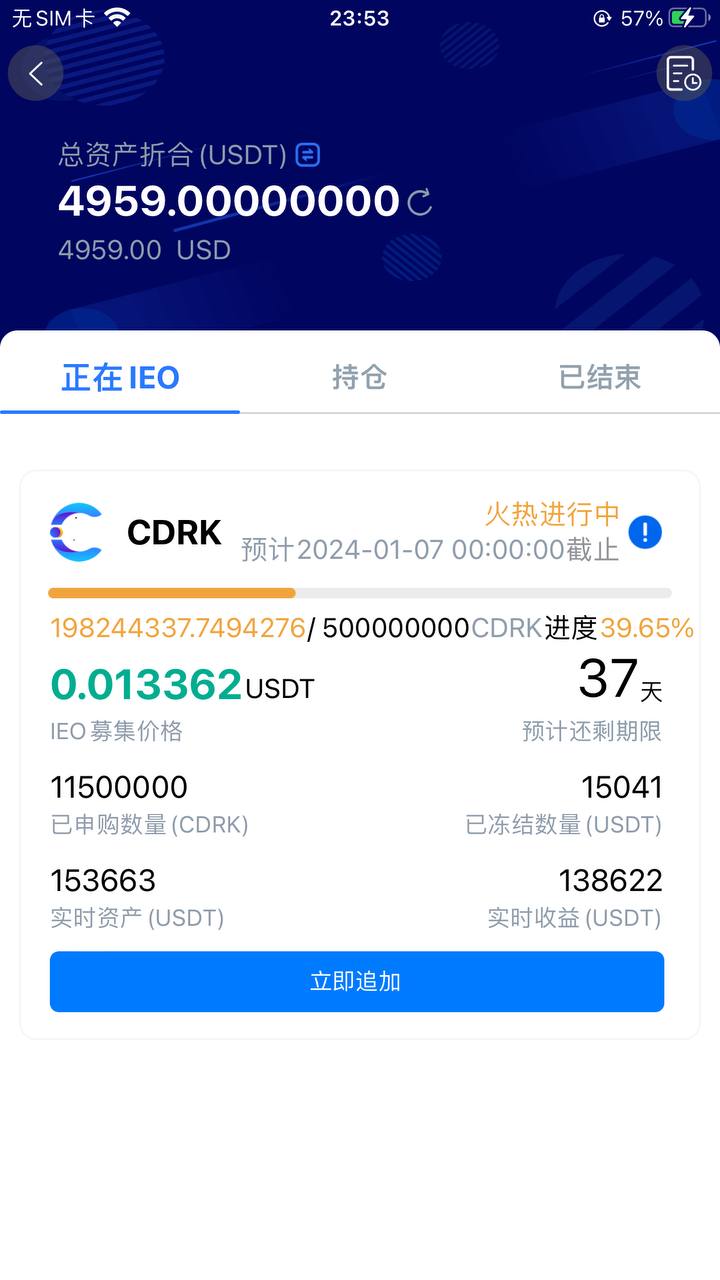
Task: Go back using the top-left arrow
Action: coord(36,73)
